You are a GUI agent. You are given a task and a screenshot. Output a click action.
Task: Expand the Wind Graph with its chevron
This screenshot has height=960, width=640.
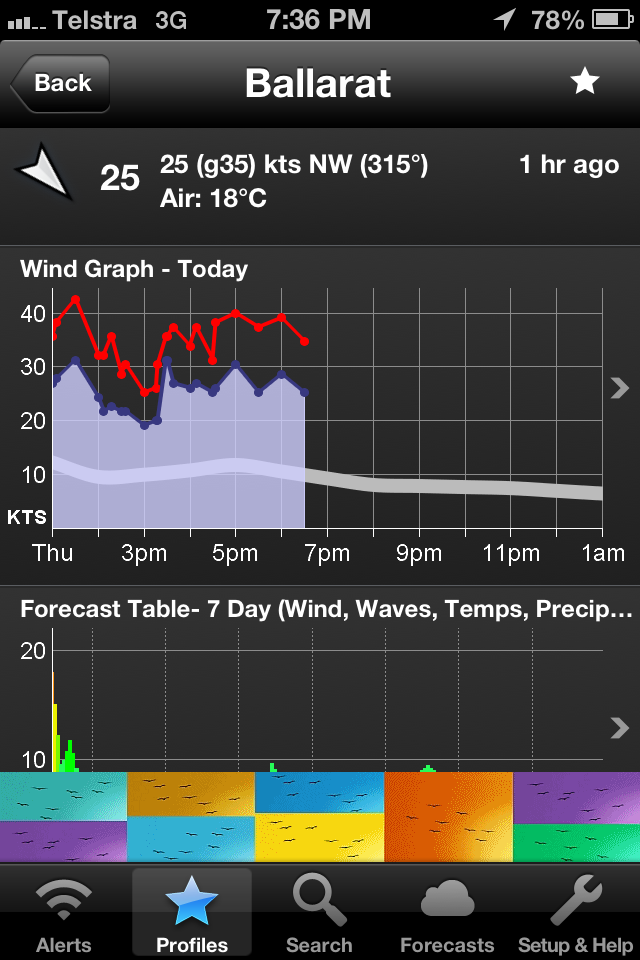point(619,389)
